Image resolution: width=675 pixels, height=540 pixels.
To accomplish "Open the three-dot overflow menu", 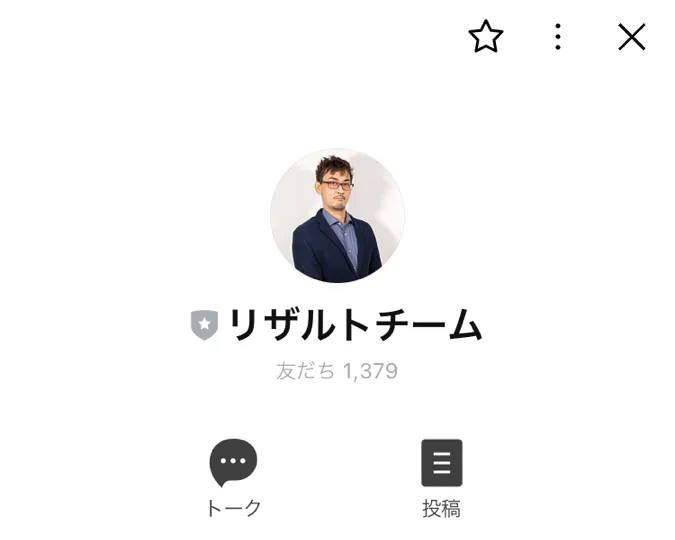I will pyautogui.click(x=558, y=37).
